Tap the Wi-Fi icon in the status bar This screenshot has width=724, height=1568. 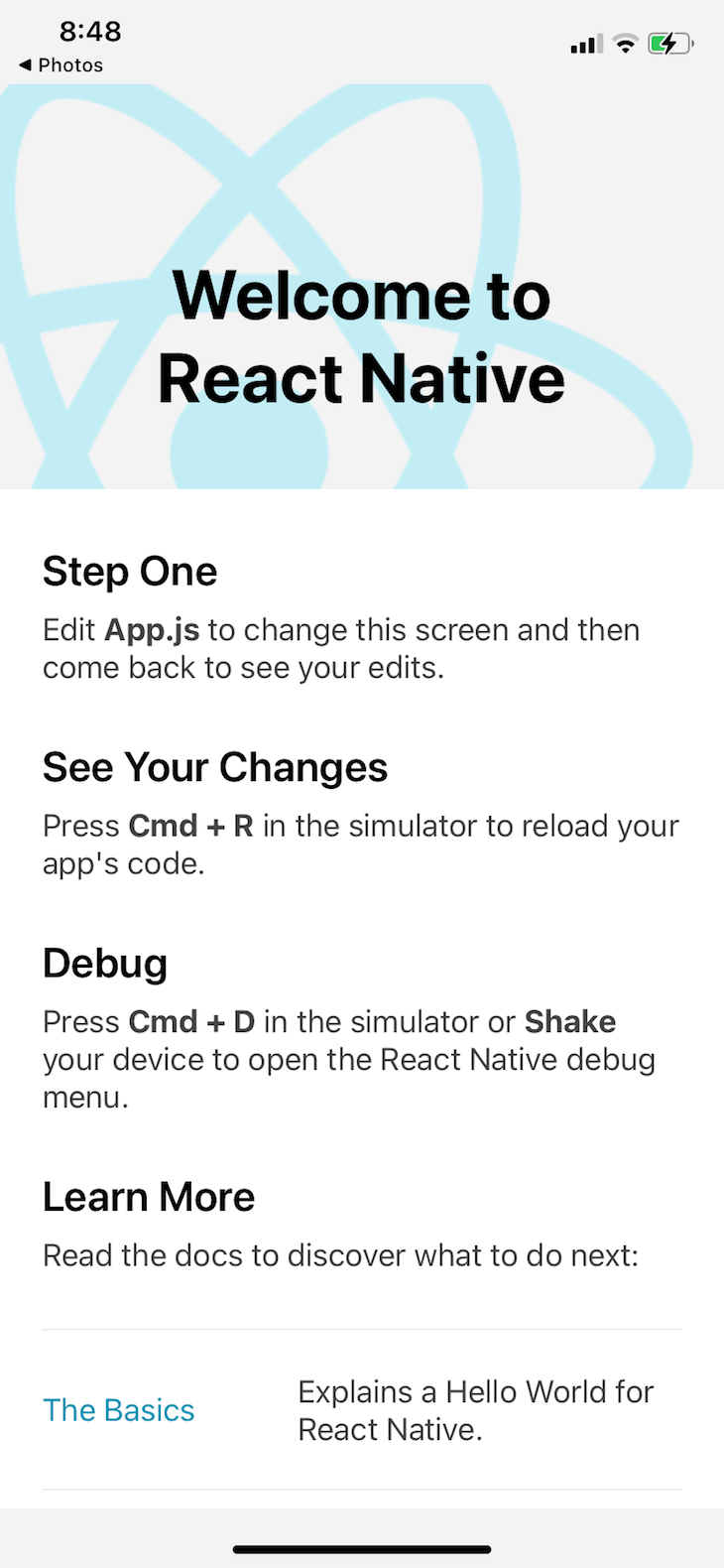[x=625, y=43]
